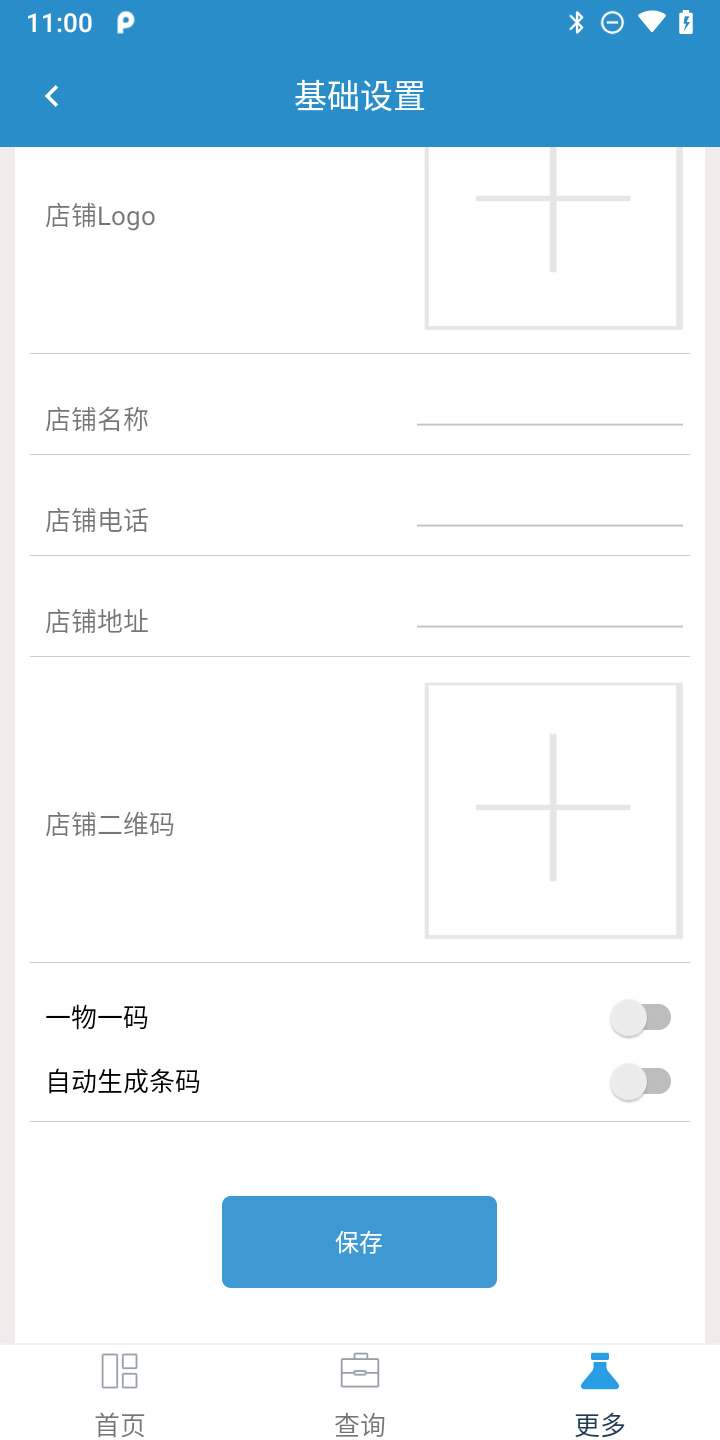Enable the 一物一码 switch
720x1440 pixels.
click(x=640, y=1018)
